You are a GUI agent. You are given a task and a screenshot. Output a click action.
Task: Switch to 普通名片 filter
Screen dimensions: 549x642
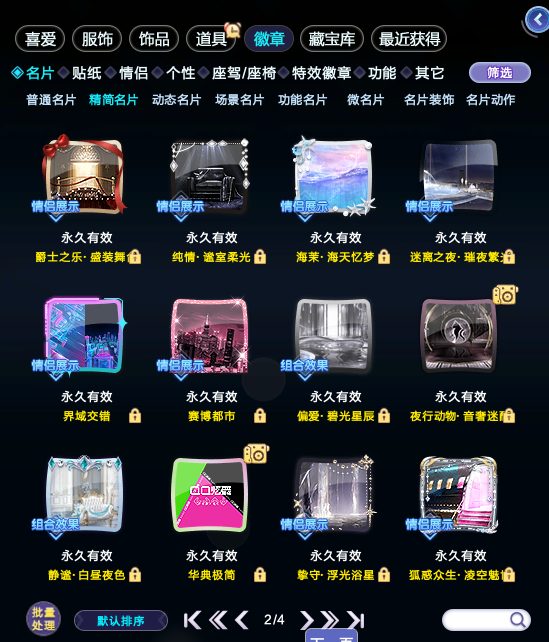coord(51,99)
